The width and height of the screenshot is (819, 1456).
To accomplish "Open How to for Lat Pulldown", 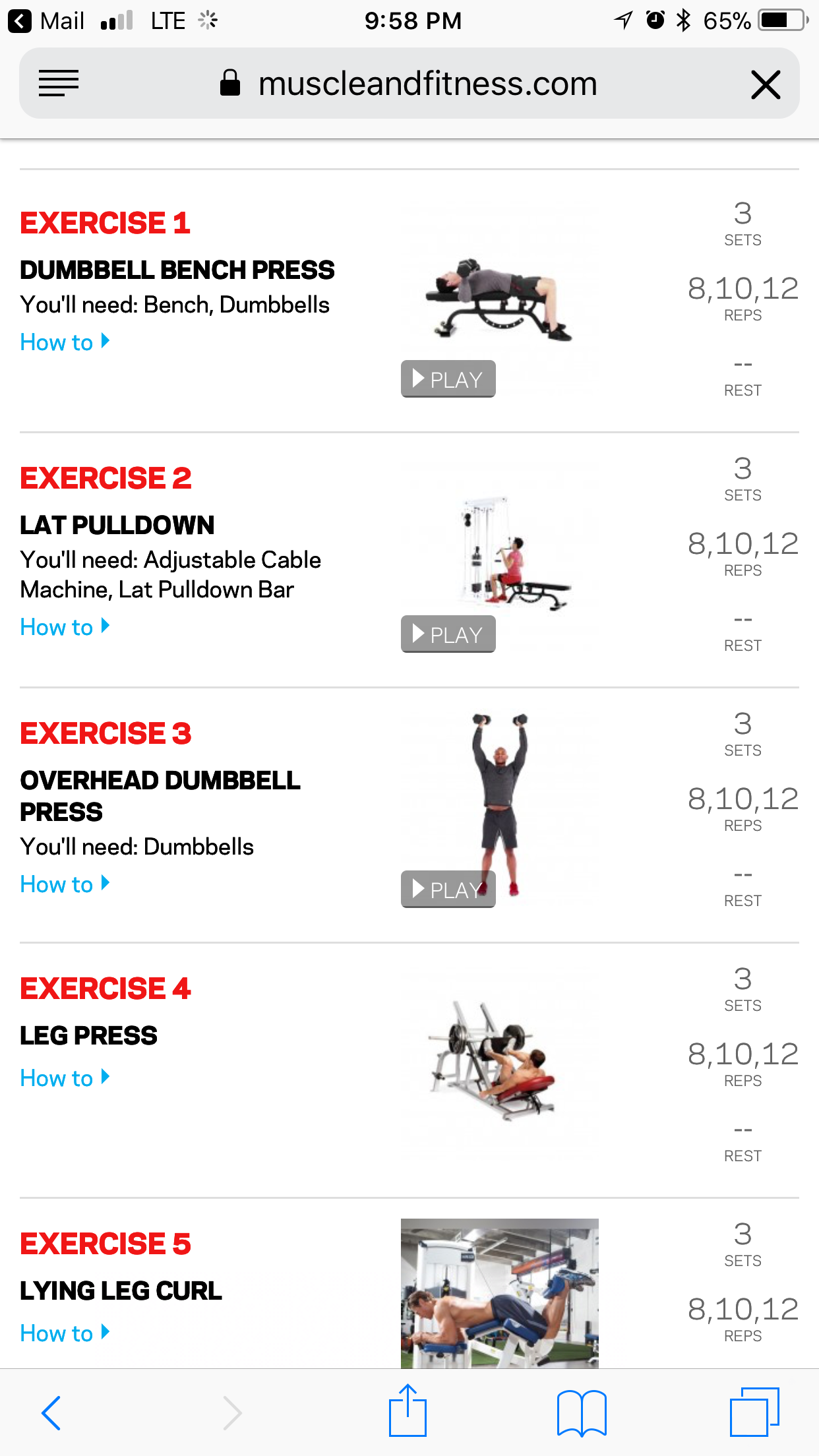I will coord(65,627).
